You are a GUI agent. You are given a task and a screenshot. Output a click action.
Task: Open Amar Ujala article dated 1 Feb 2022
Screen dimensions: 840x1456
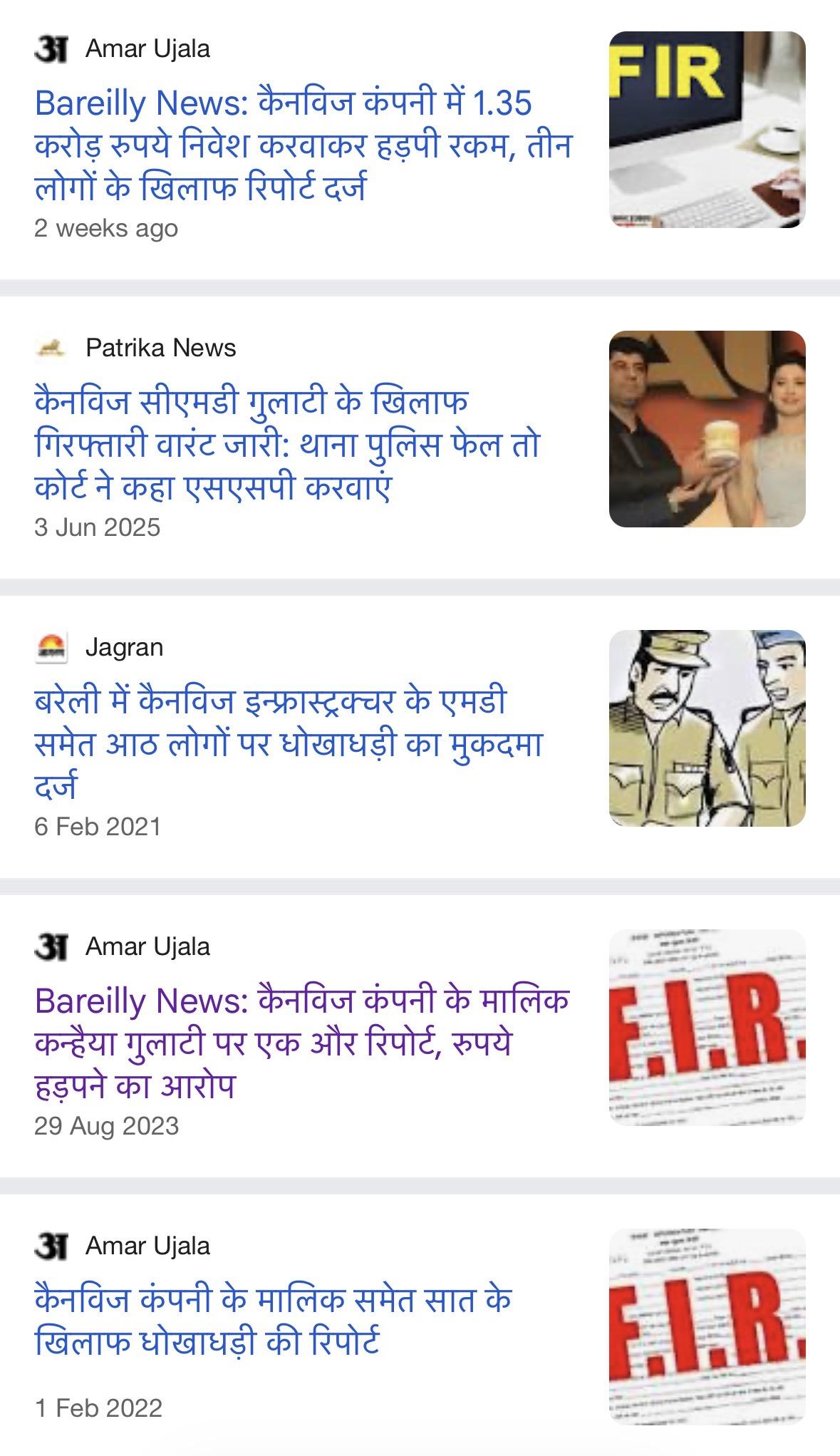274,1321
